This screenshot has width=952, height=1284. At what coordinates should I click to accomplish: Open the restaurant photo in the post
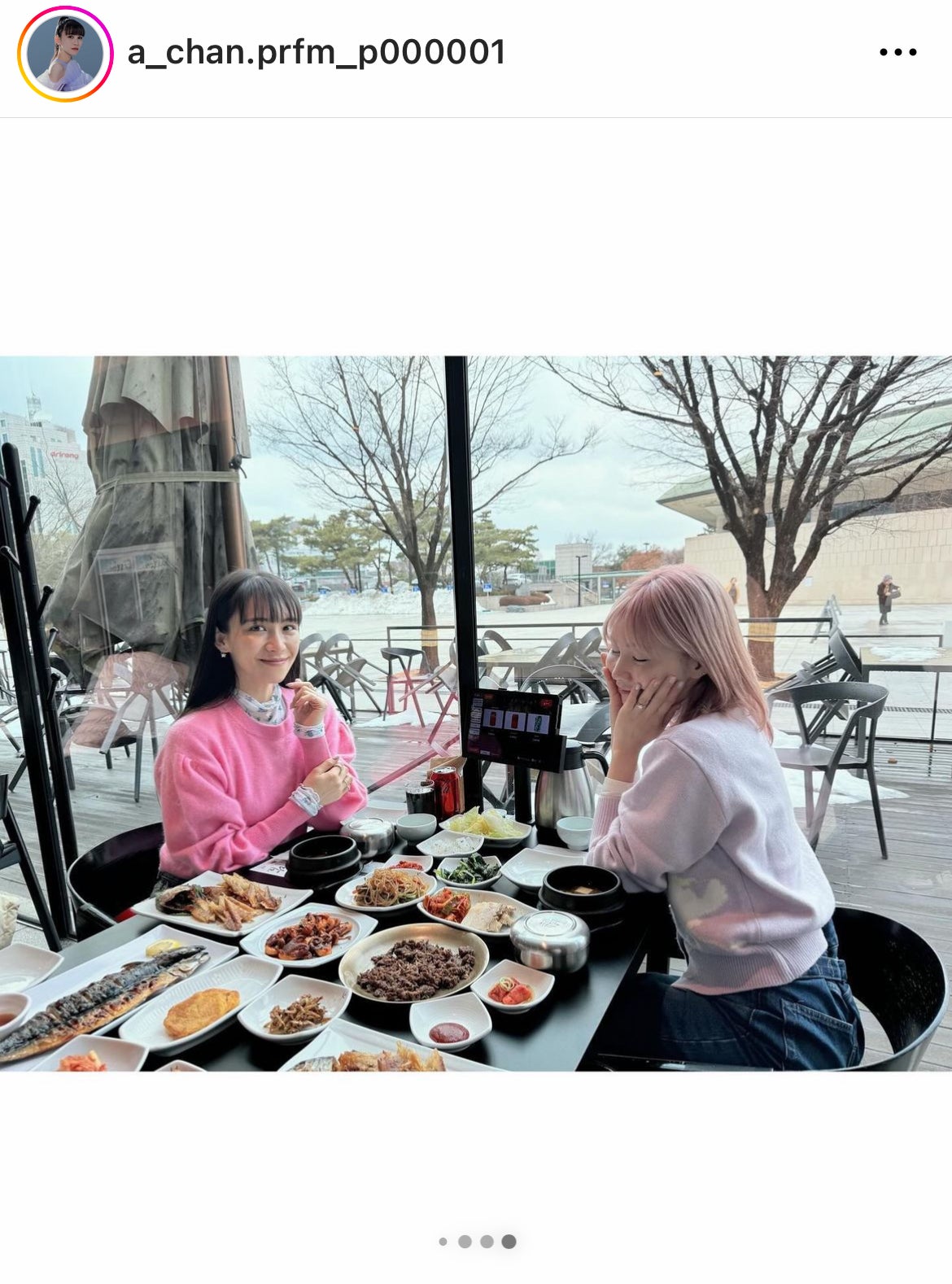tap(476, 713)
